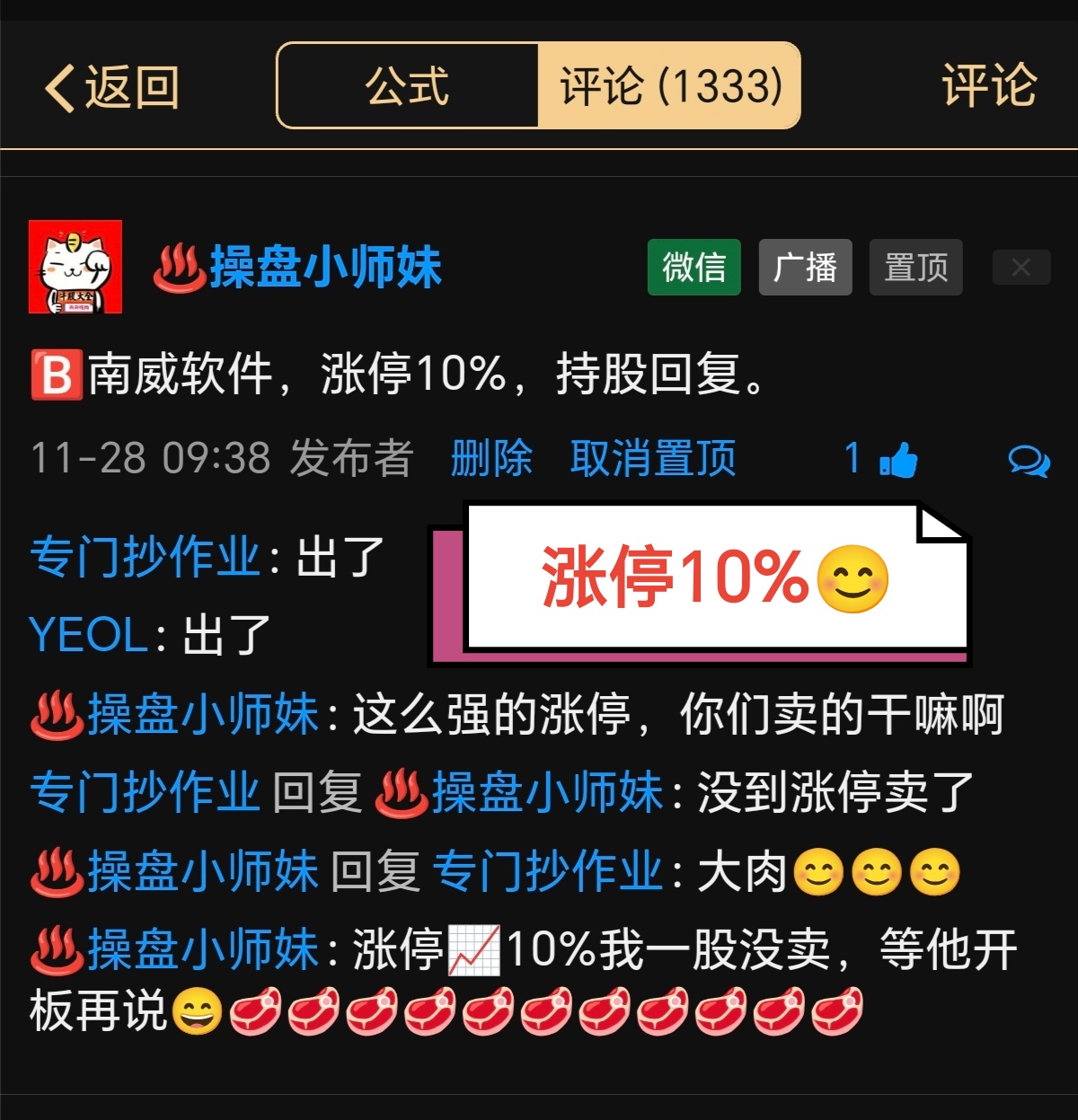The image size is (1078, 1120).
Task: Go back with the 返回 button
Action: click(x=112, y=88)
